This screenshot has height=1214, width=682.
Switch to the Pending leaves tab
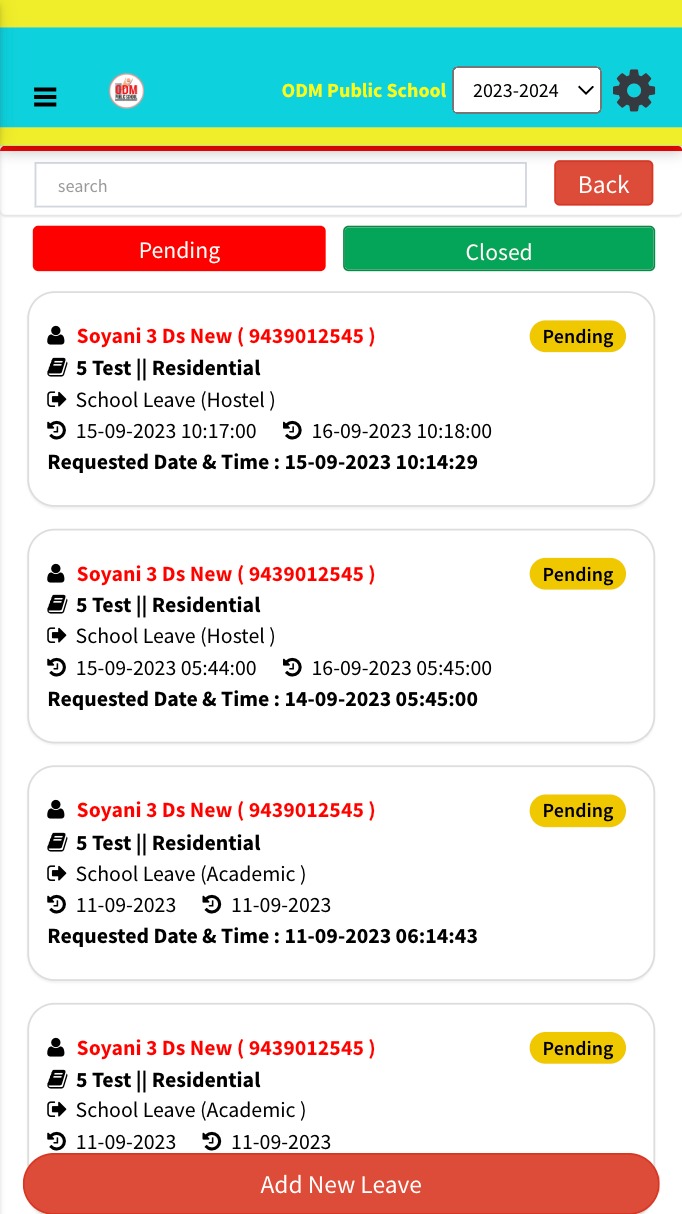pyautogui.click(x=179, y=249)
